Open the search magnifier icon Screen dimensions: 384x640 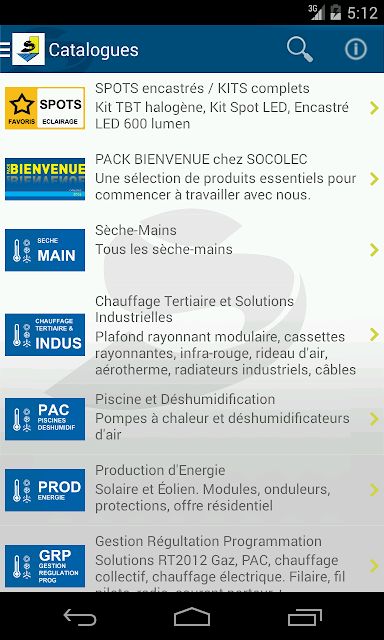click(x=300, y=49)
